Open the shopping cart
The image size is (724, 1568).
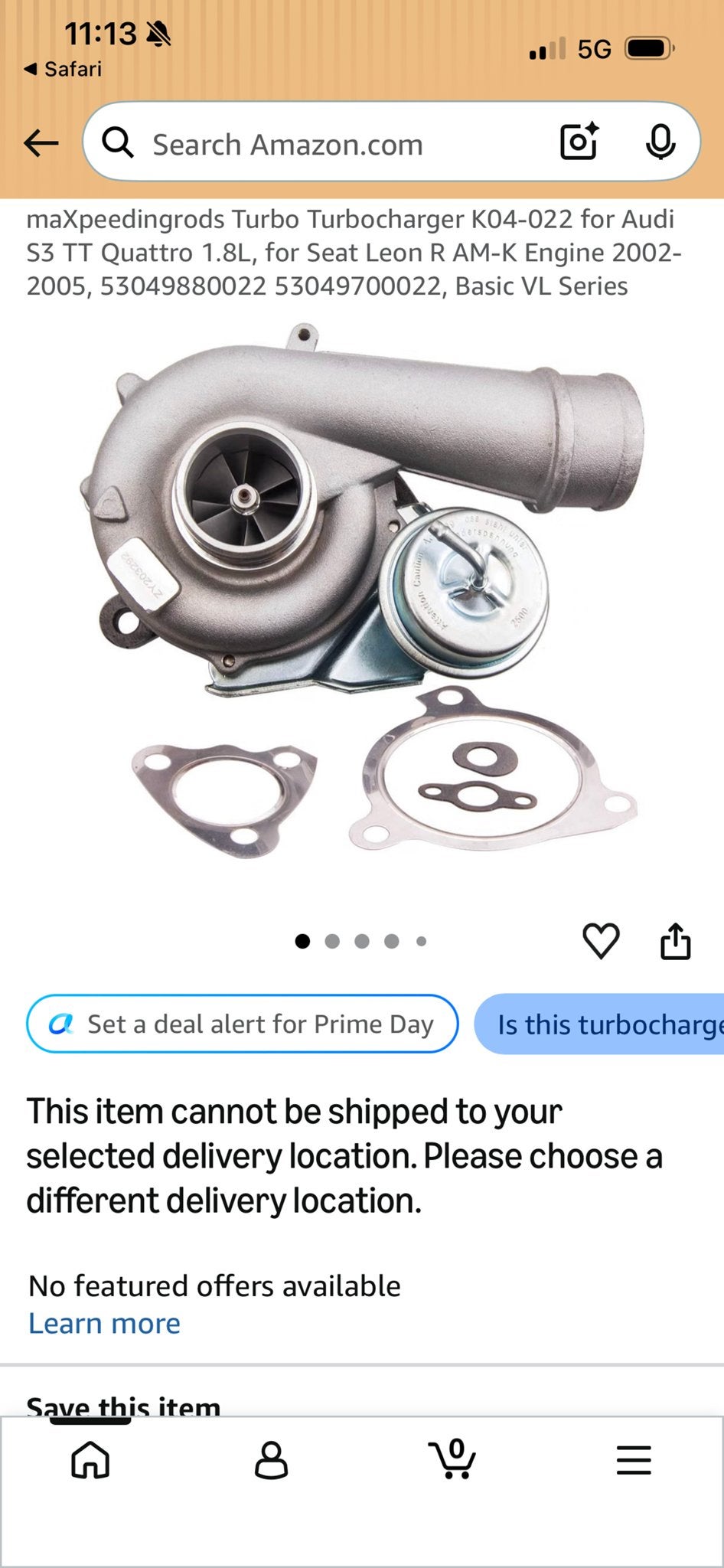point(452,1459)
